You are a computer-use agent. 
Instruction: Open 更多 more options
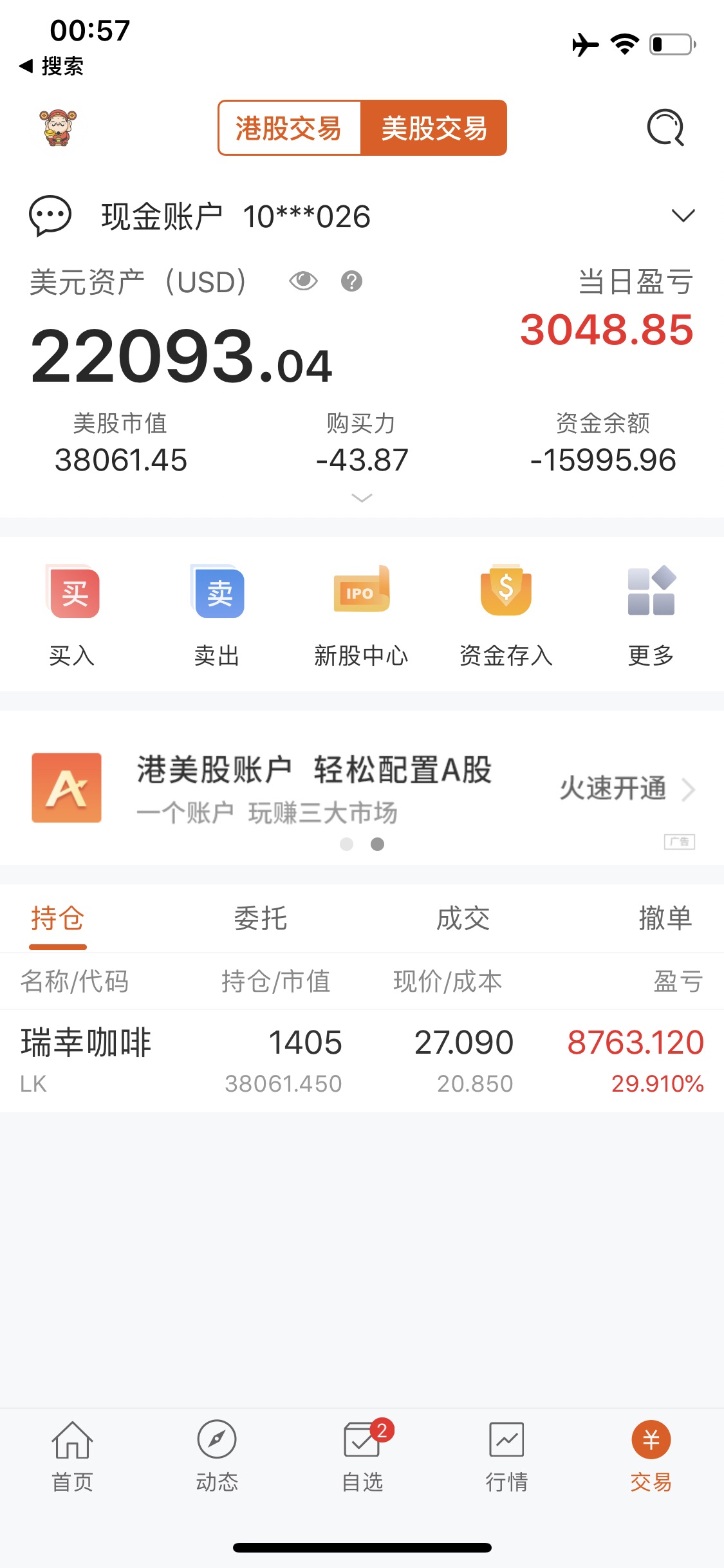pyautogui.click(x=651, y=613)
